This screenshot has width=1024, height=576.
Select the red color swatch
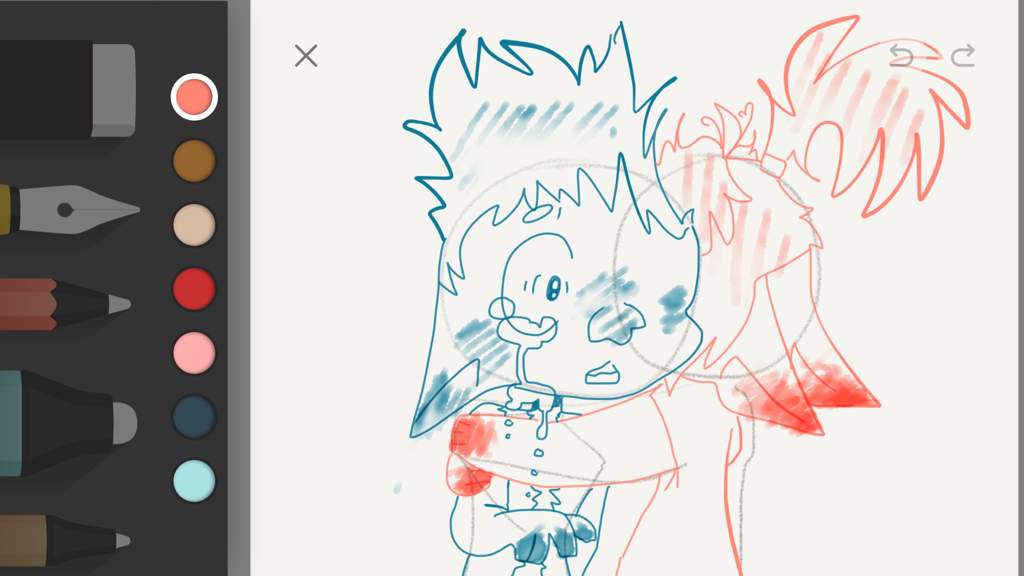(x=194, y=288)
